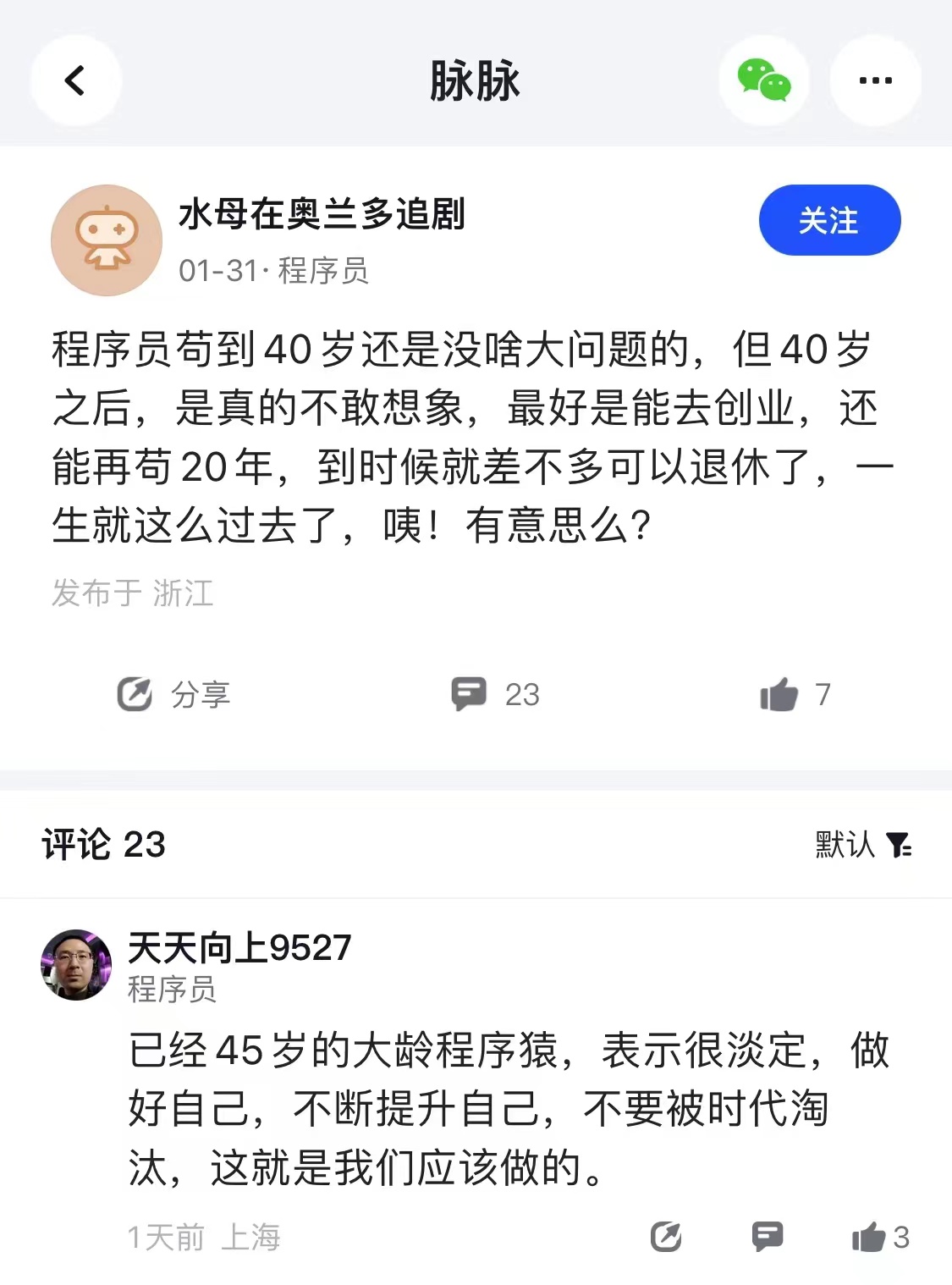Open the username 水母在奥兰多追剧
This screenshot has width=952, height=1285.
(322, 214)
